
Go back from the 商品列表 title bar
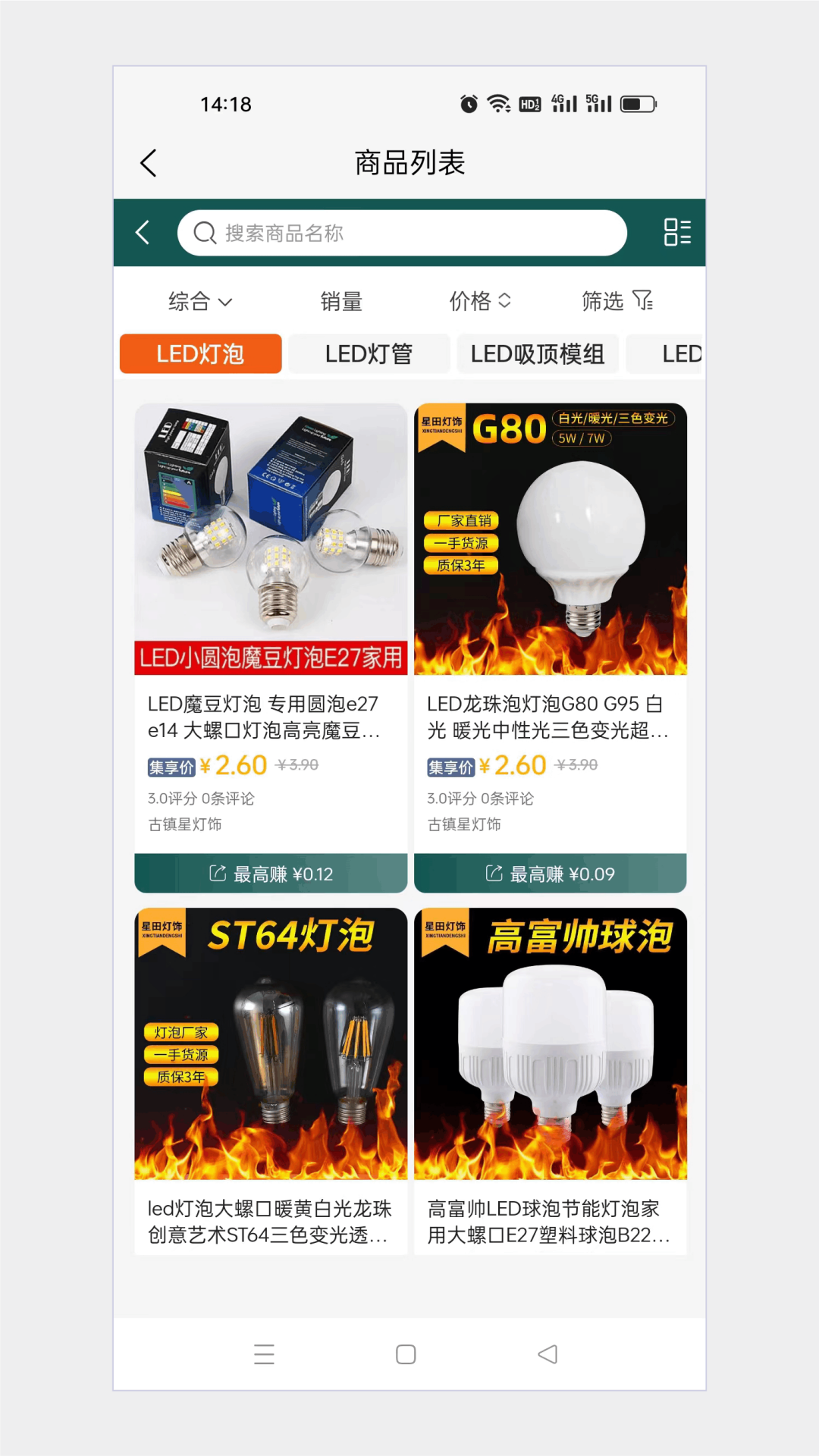click(x=149, y=163)
